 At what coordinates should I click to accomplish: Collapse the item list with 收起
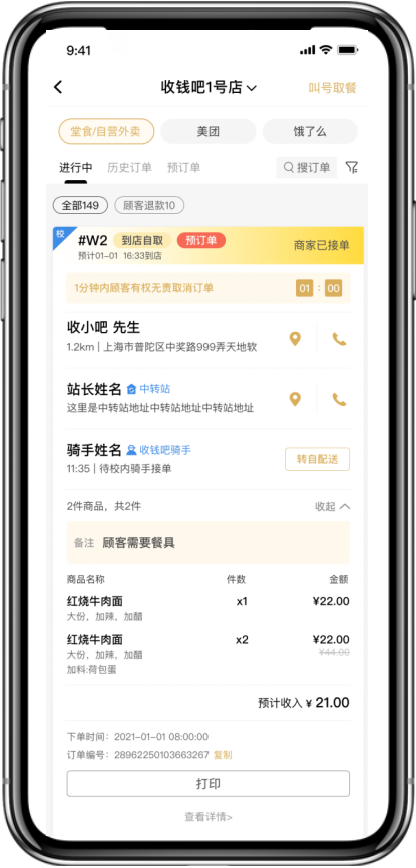[x=332, y=507]
